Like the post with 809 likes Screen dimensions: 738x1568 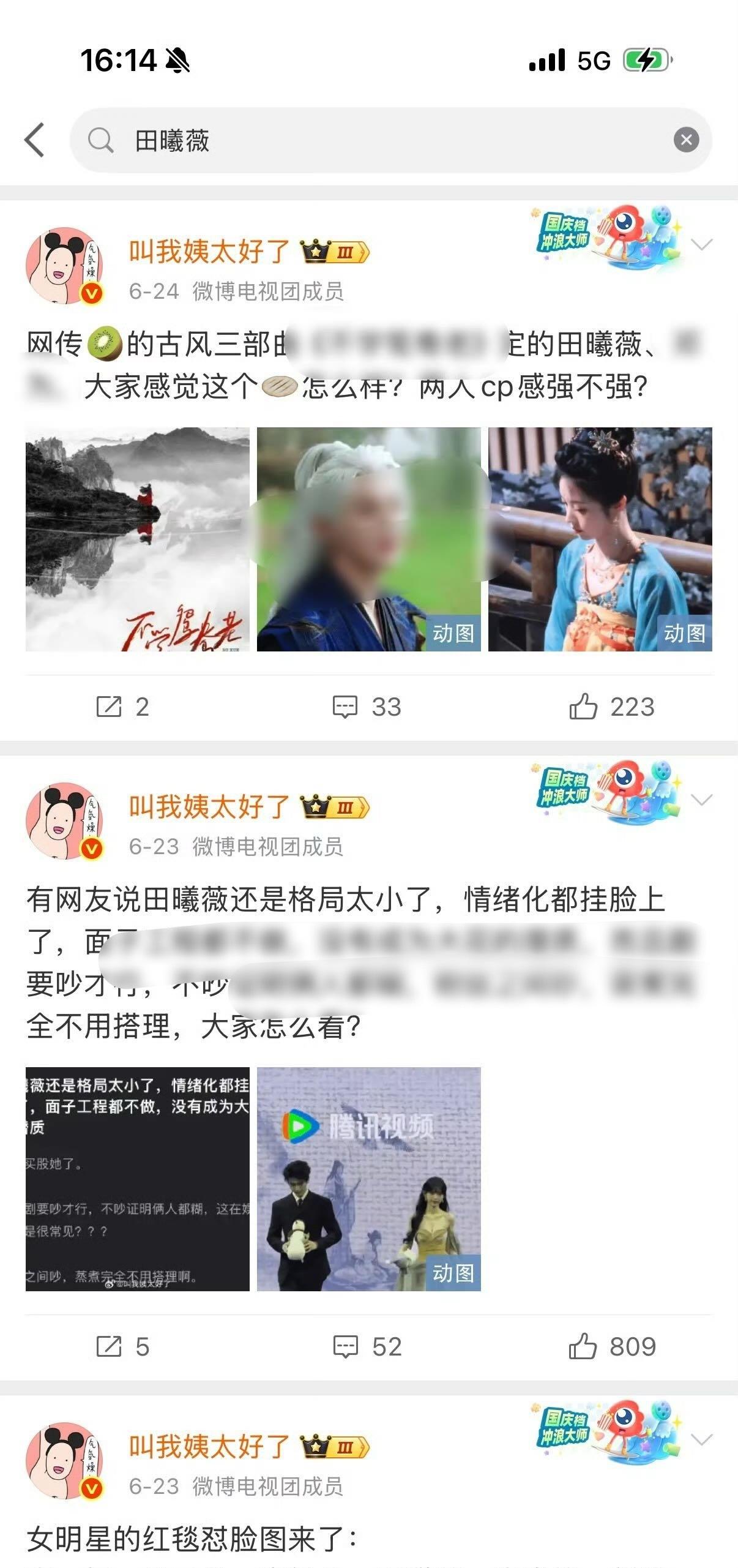612,1346
